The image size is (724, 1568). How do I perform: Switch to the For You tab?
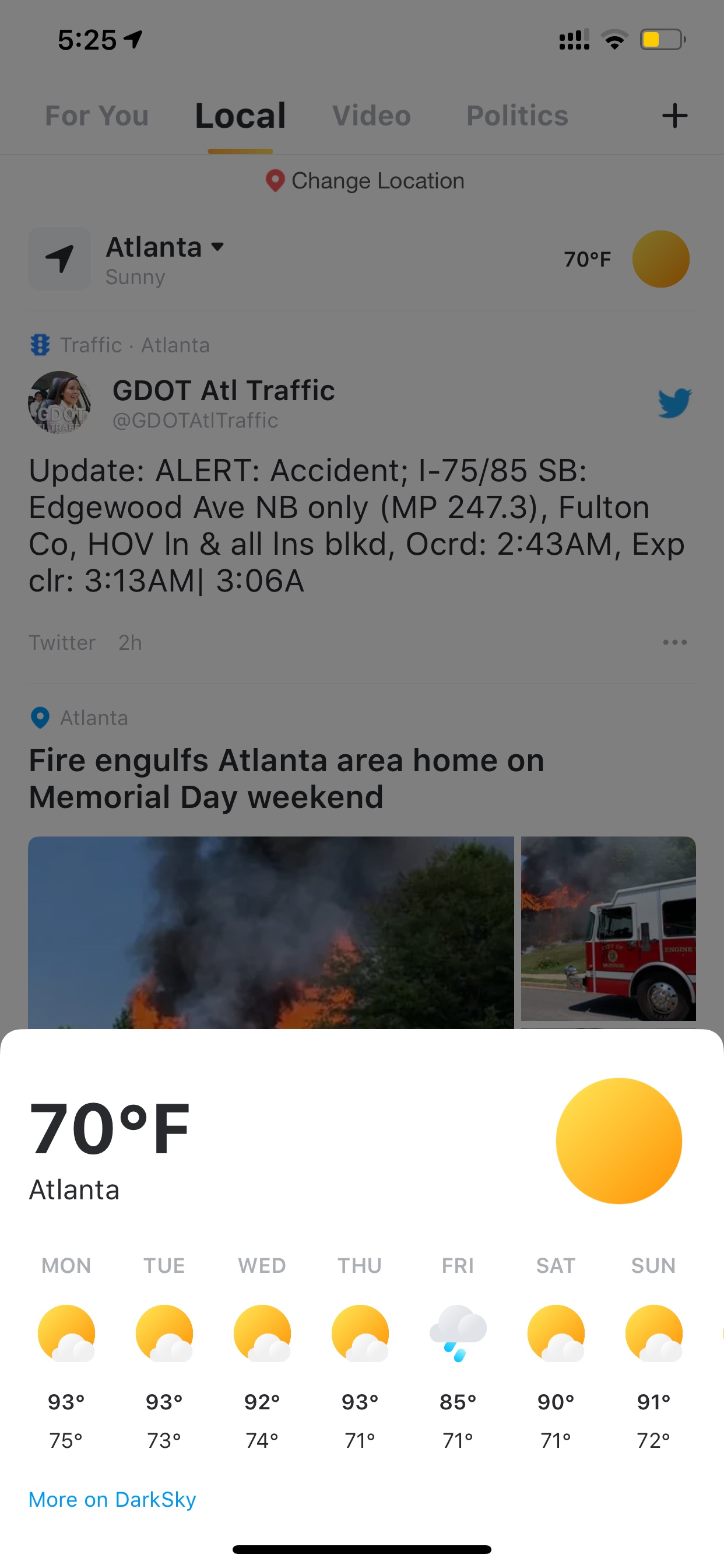(97, 116)
